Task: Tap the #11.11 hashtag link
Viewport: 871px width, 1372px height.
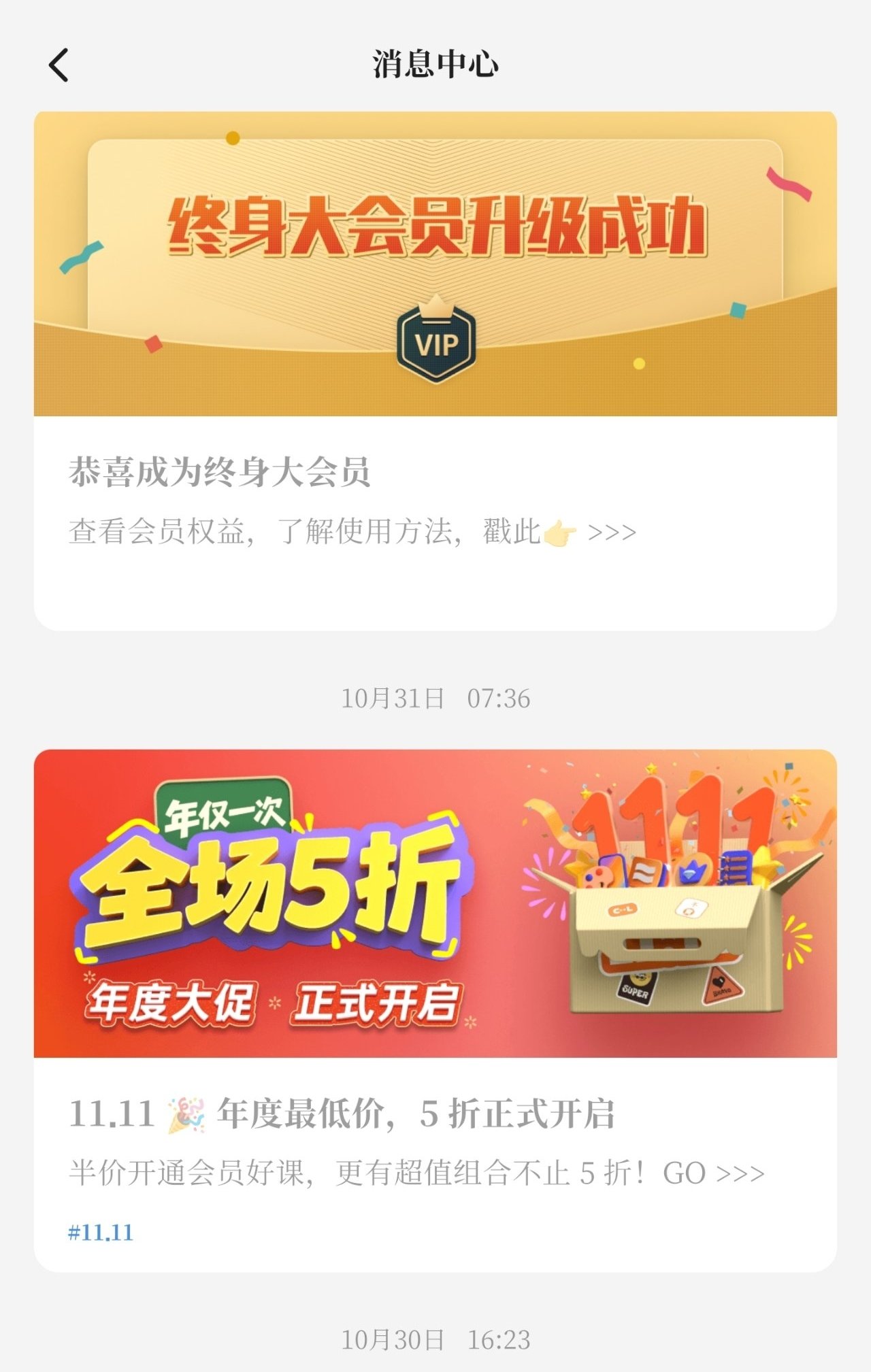Action: [x=101, y=1233]
